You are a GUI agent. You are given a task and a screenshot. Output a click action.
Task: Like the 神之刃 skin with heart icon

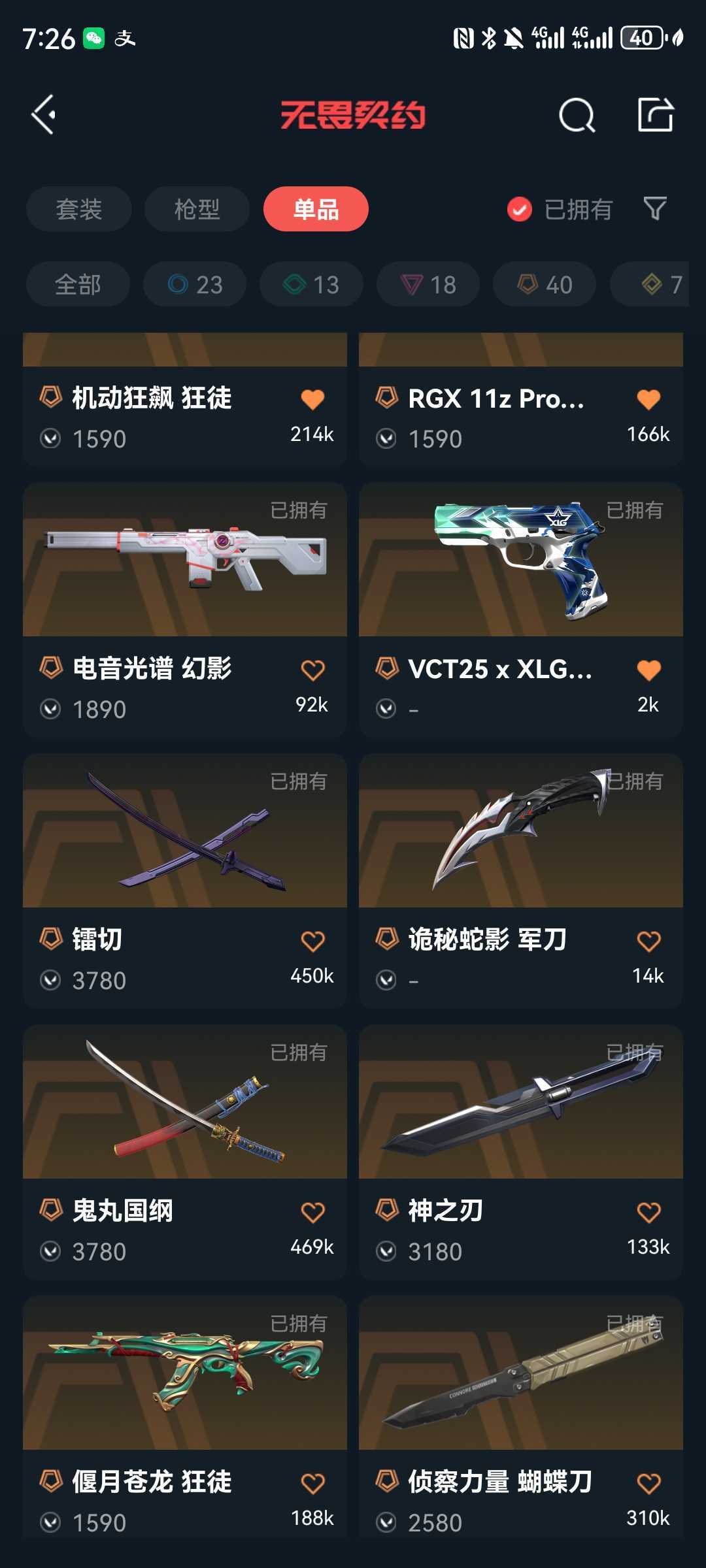click(648, 1213)
